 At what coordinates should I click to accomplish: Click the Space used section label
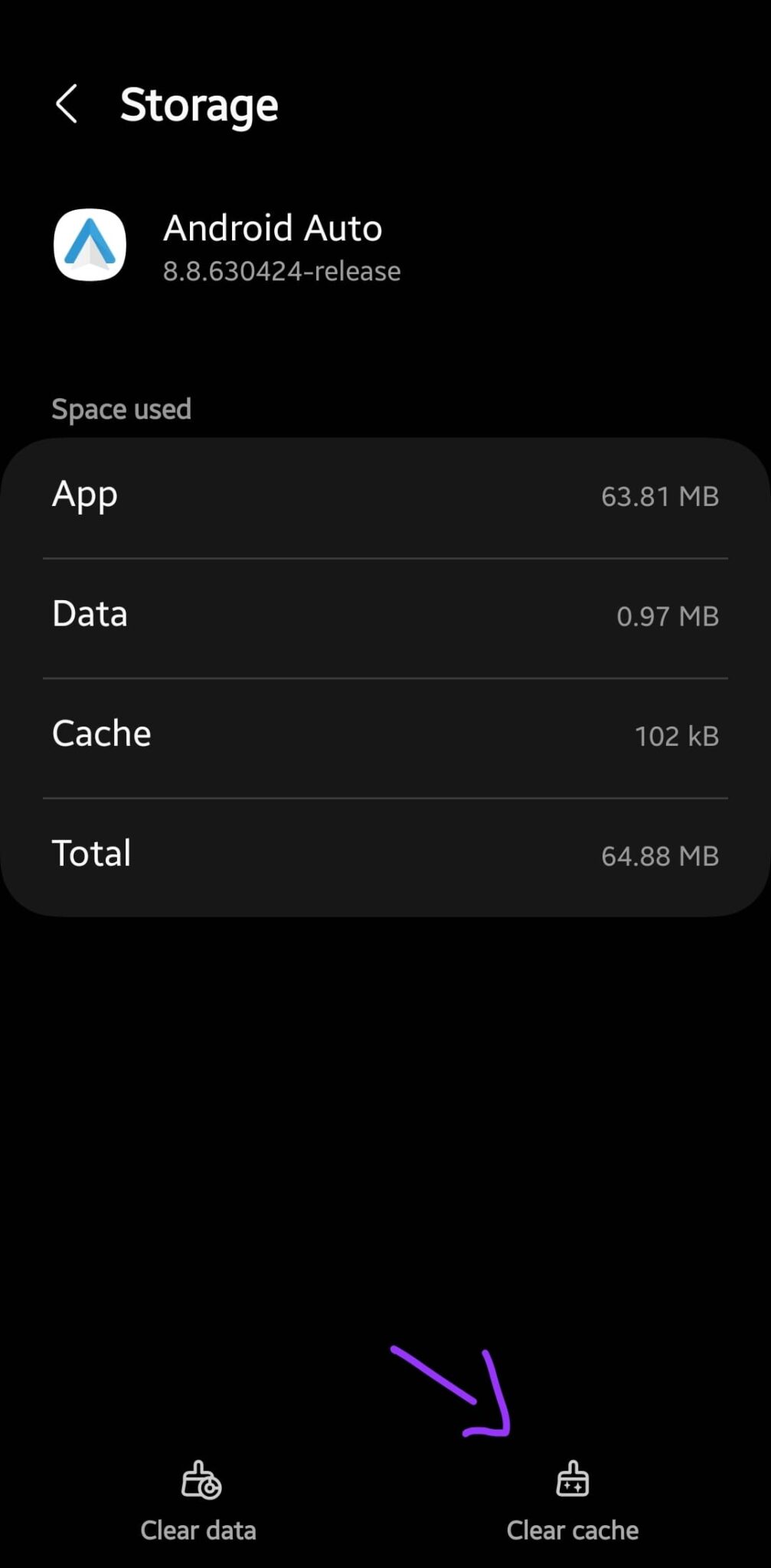[x=121, y=409]
